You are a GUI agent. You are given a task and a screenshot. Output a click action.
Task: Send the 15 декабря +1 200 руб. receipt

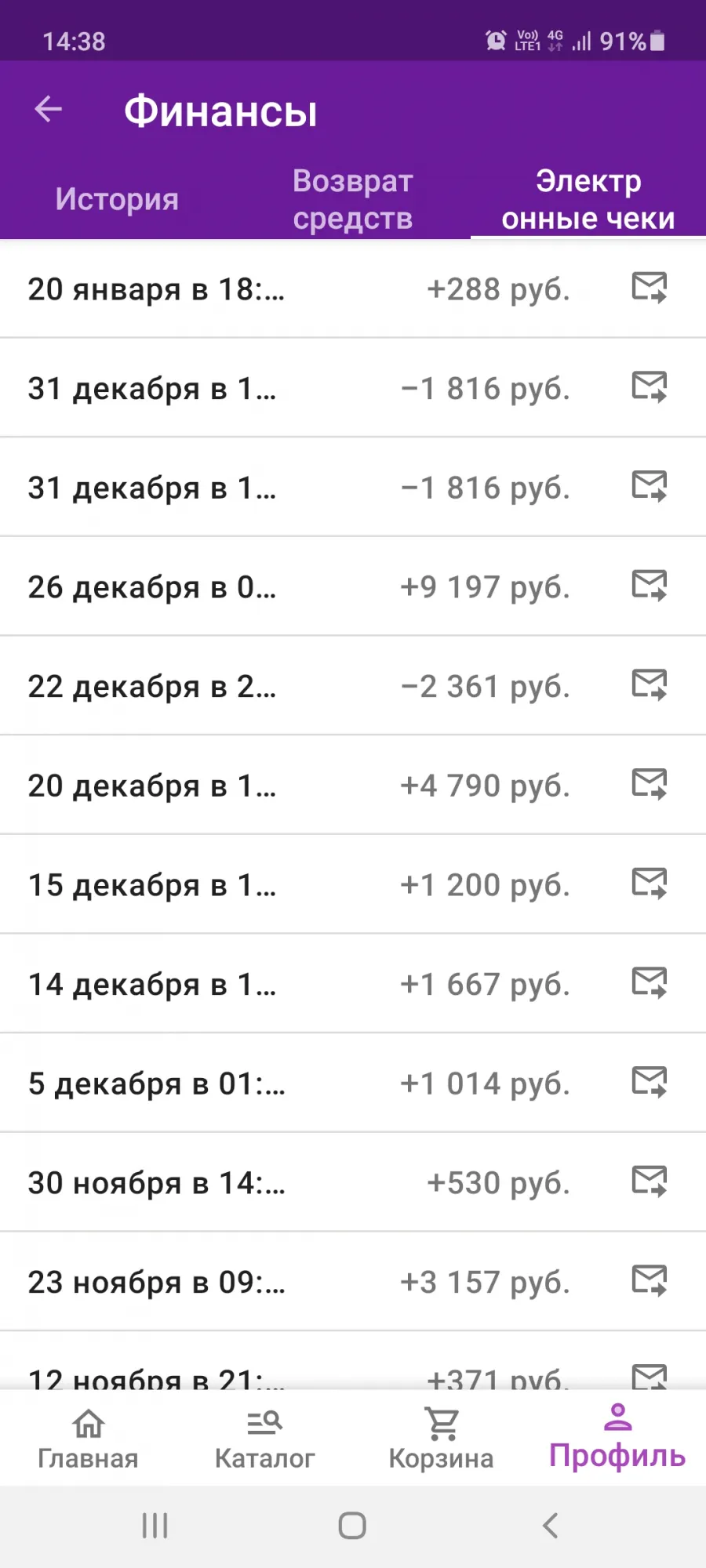point(650,884)
